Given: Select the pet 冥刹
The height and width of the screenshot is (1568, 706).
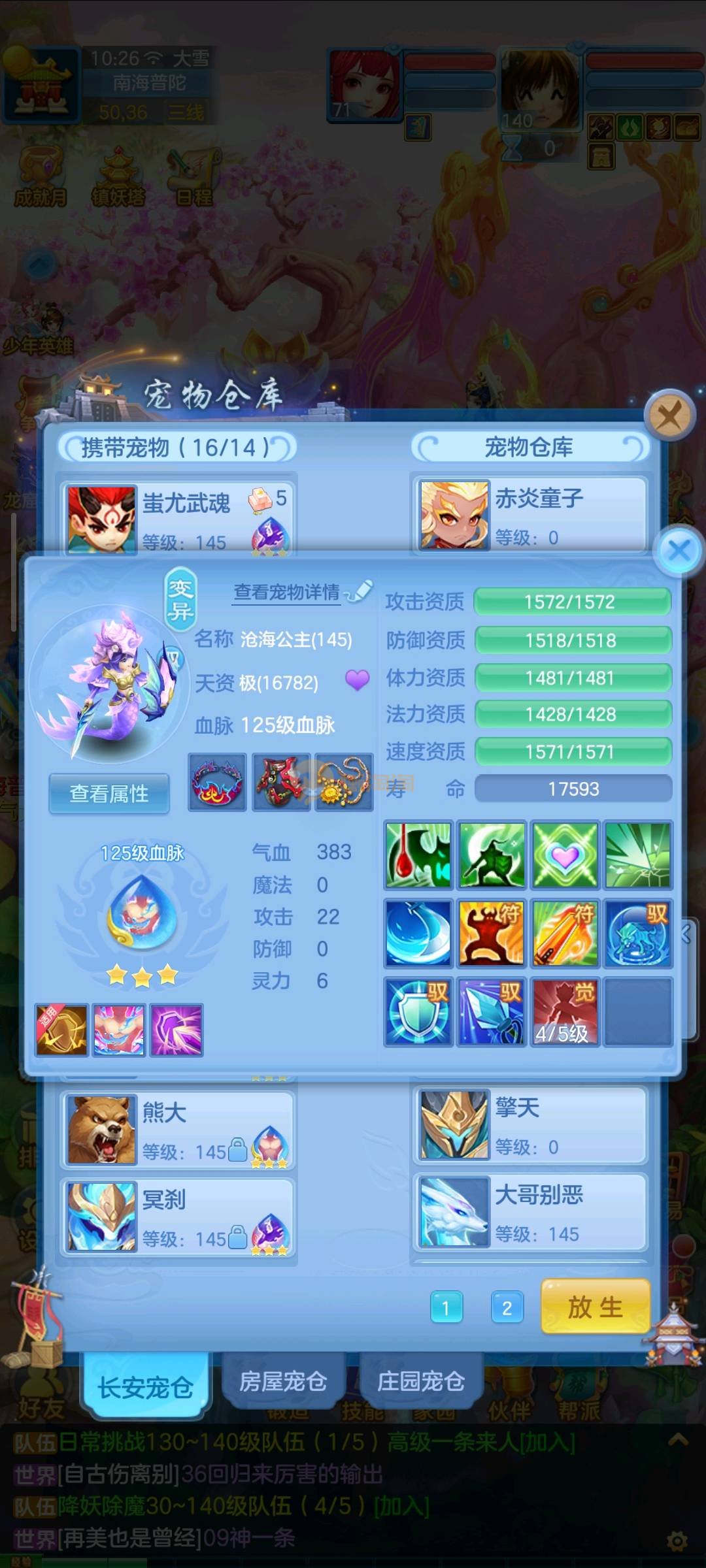Looking at the screenshot, I should [x=178, y=1218].
